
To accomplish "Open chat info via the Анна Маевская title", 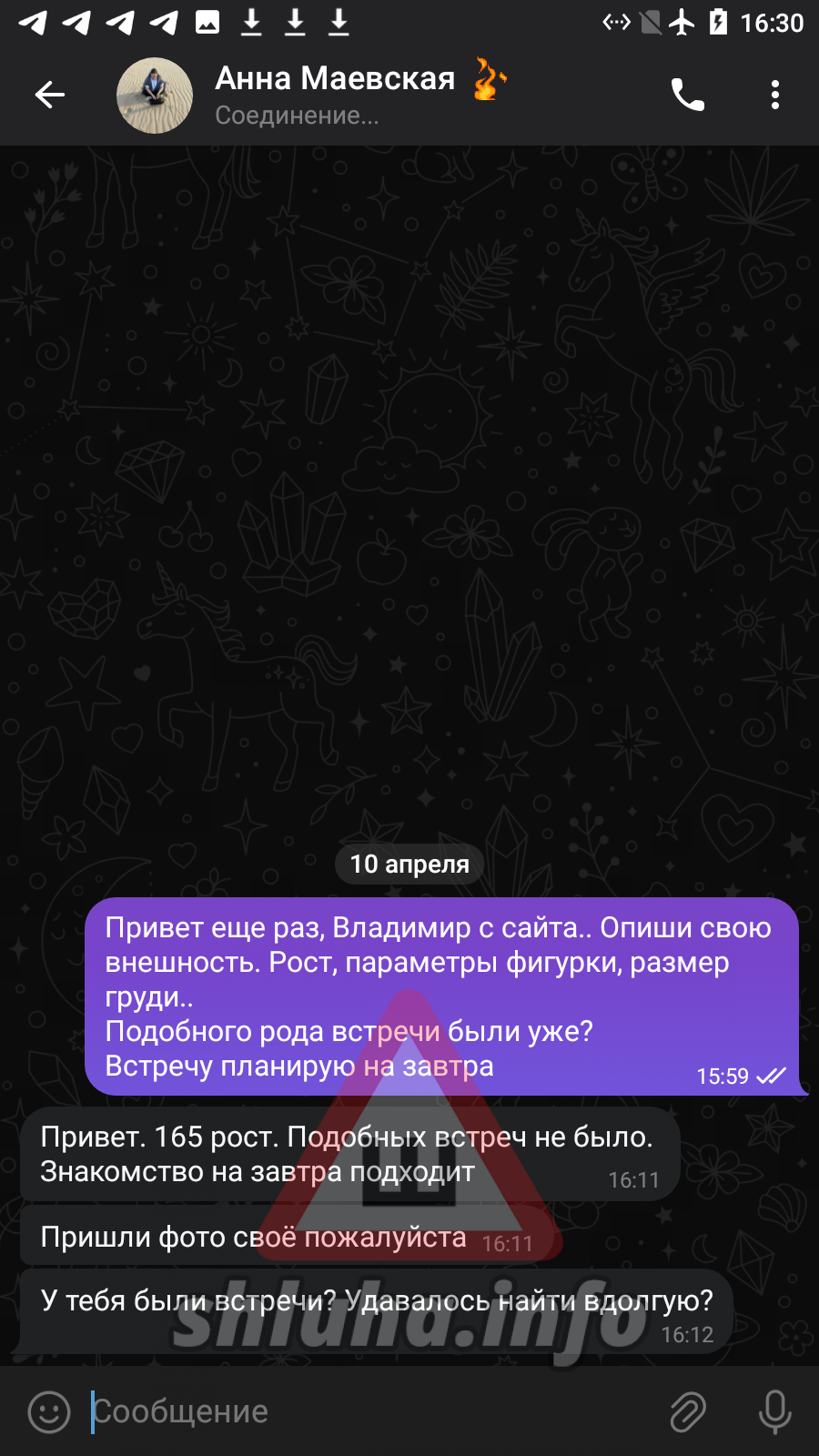I will 335,79.
